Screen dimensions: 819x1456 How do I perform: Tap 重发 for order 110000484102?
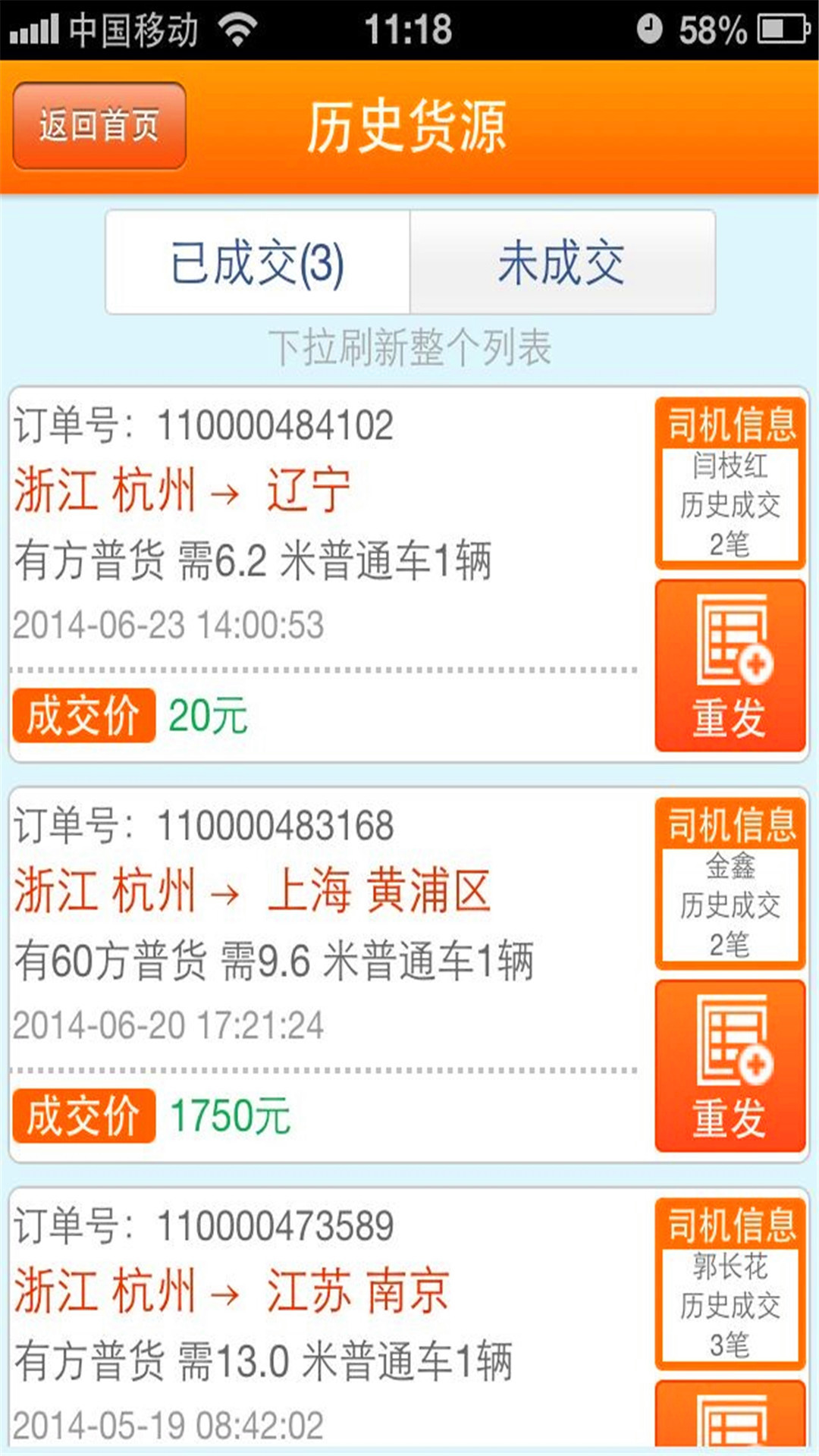pyautogui.click(x=730, y=666)
